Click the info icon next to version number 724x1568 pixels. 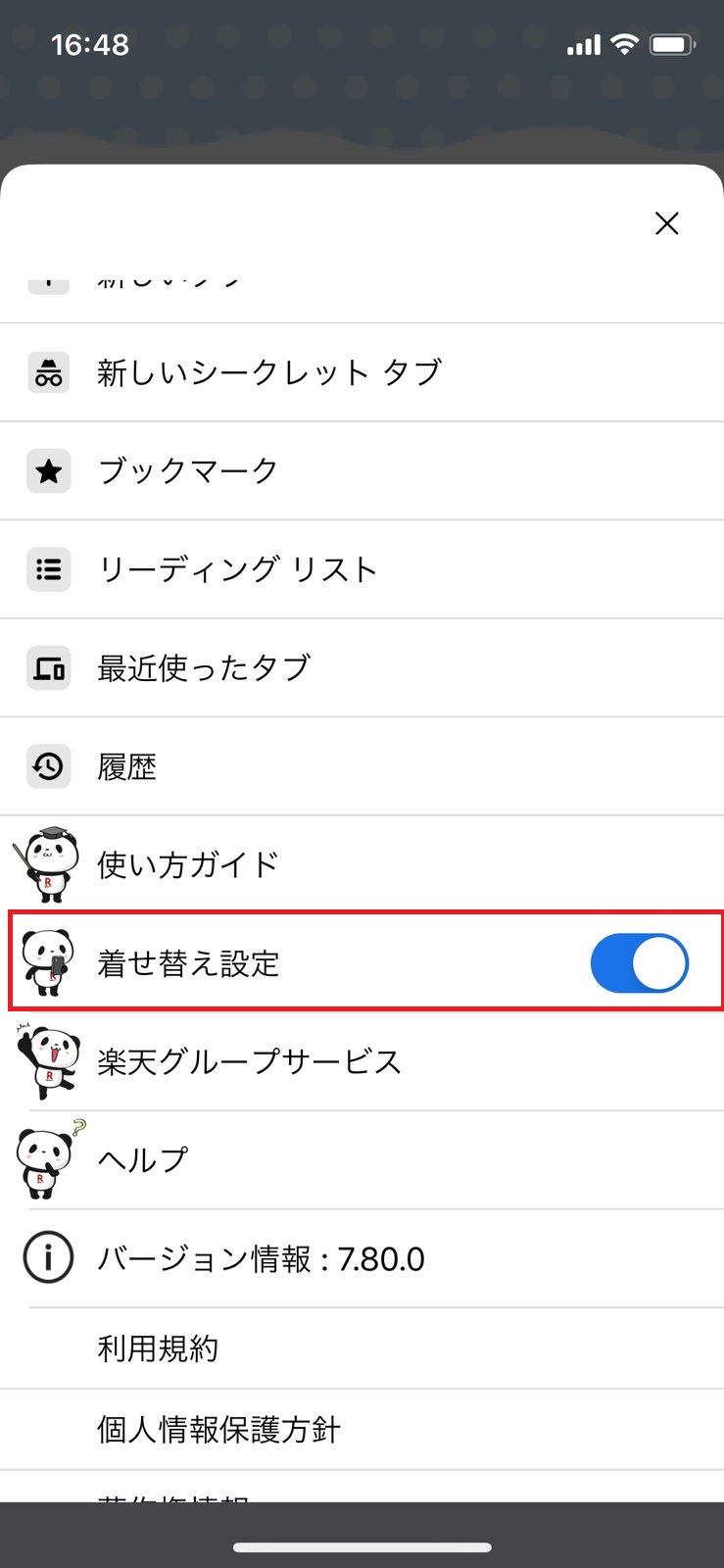coord(48,1258)
